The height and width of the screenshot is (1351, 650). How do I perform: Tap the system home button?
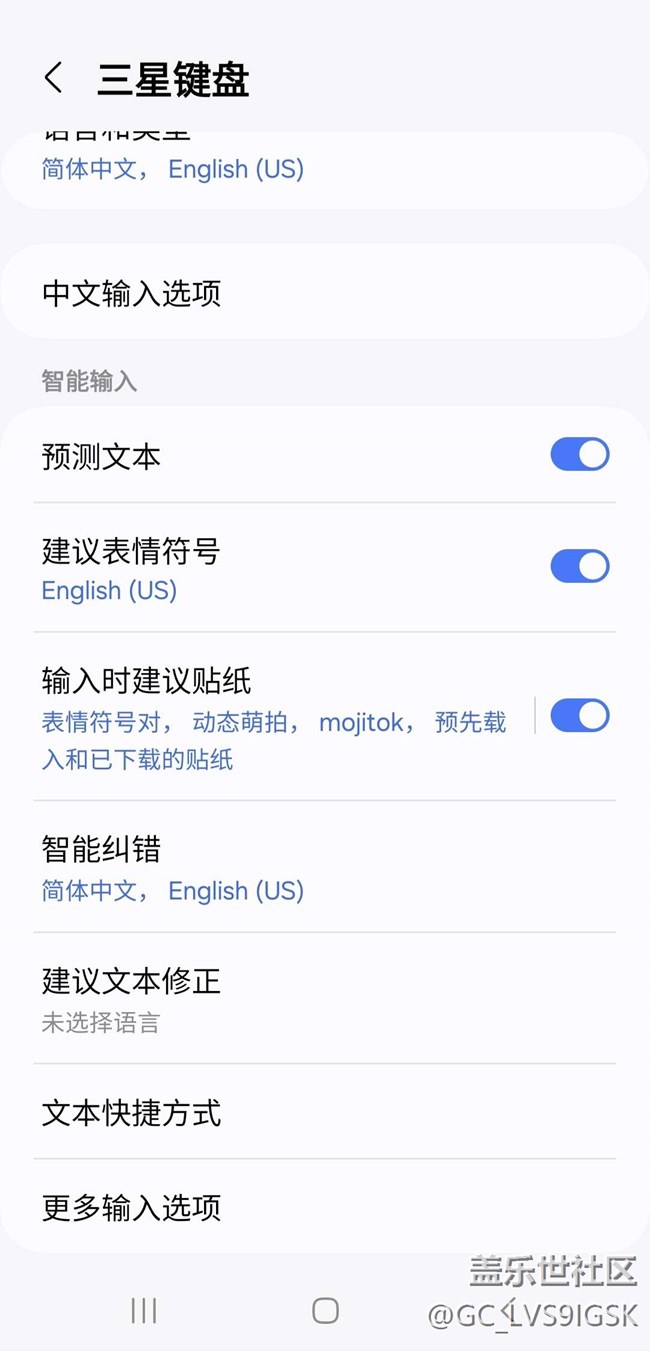coord(325,1311)
